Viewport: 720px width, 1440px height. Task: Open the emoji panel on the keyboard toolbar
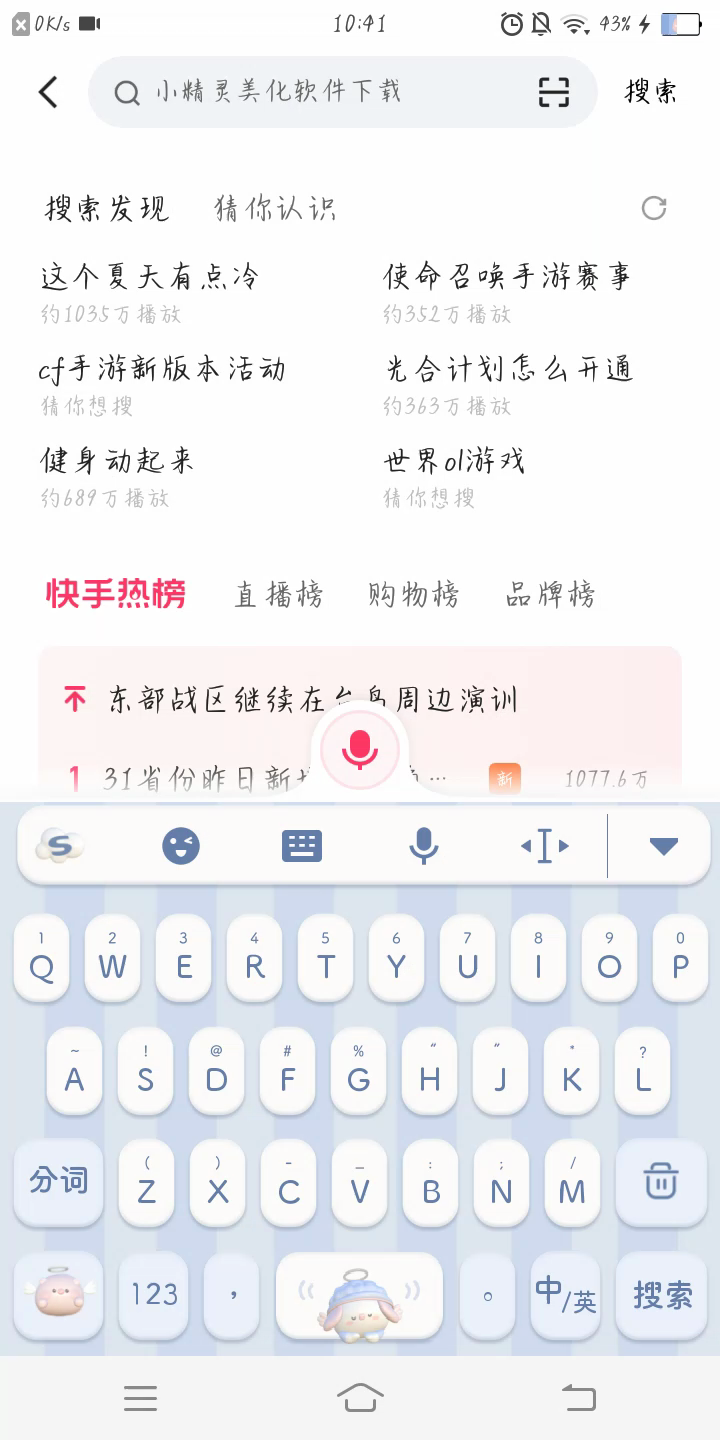point(181,846)
